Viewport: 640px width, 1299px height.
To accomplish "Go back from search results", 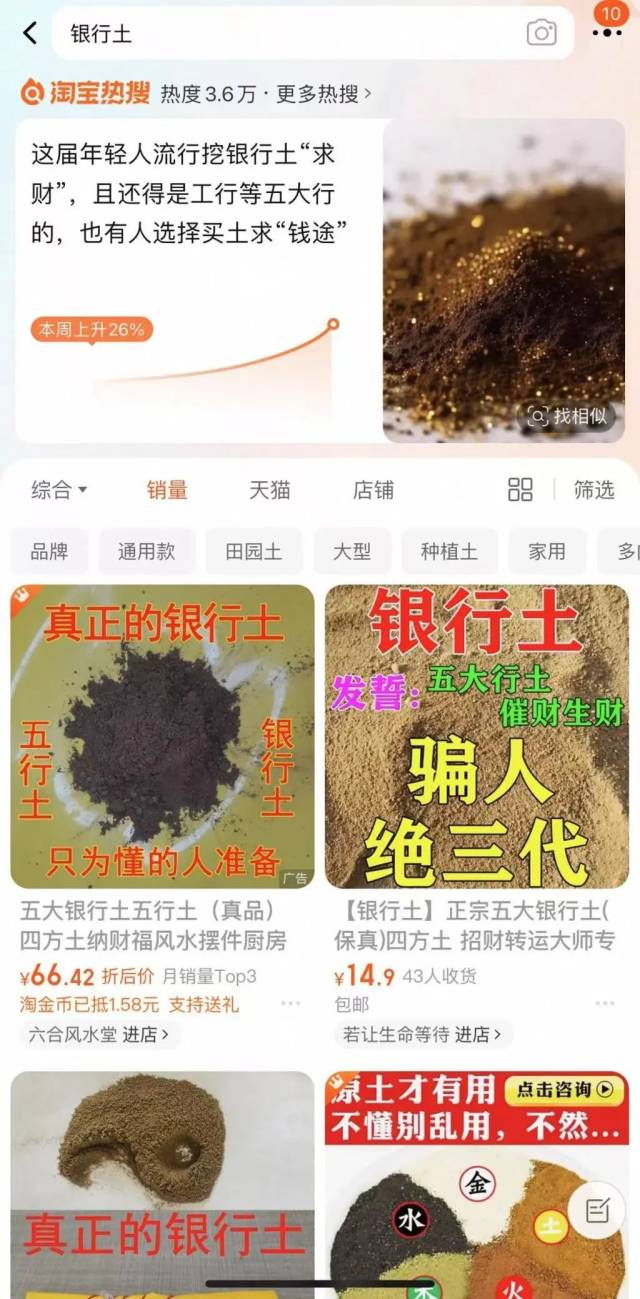I will [x=30, y=33].
